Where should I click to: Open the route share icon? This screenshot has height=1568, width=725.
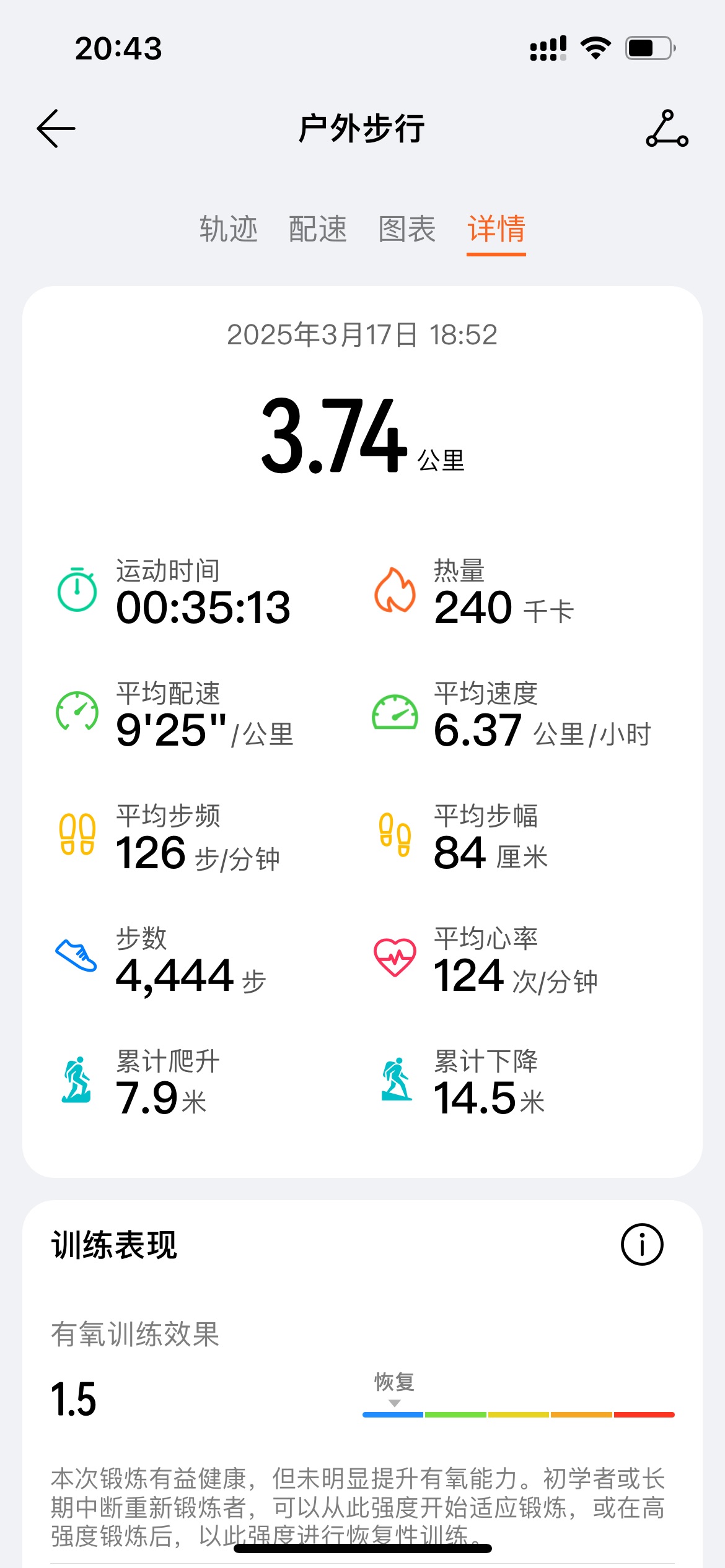click(667, 129)
